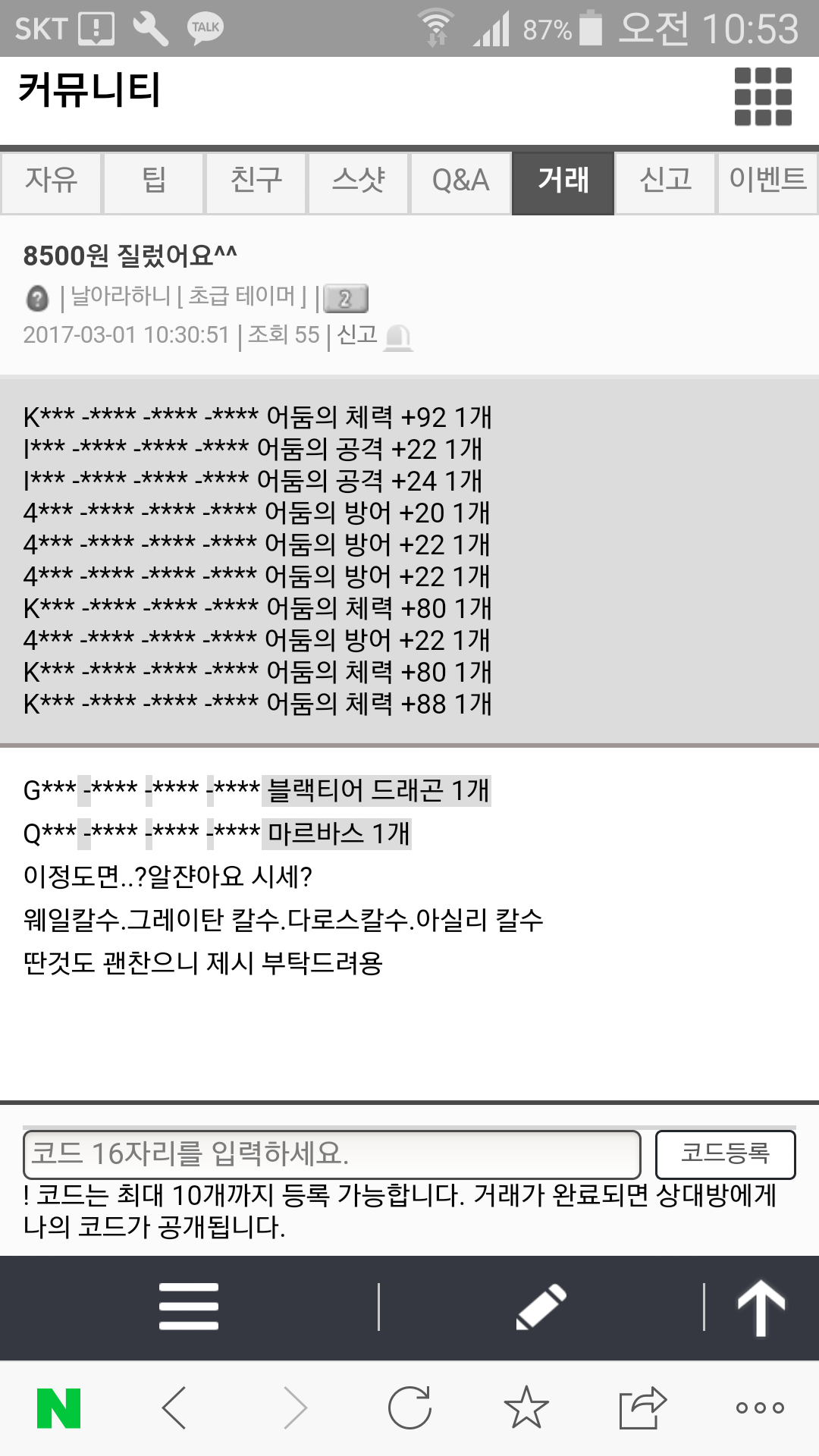
Task: Bookmark this page with the star
Action: (526, 1407)
